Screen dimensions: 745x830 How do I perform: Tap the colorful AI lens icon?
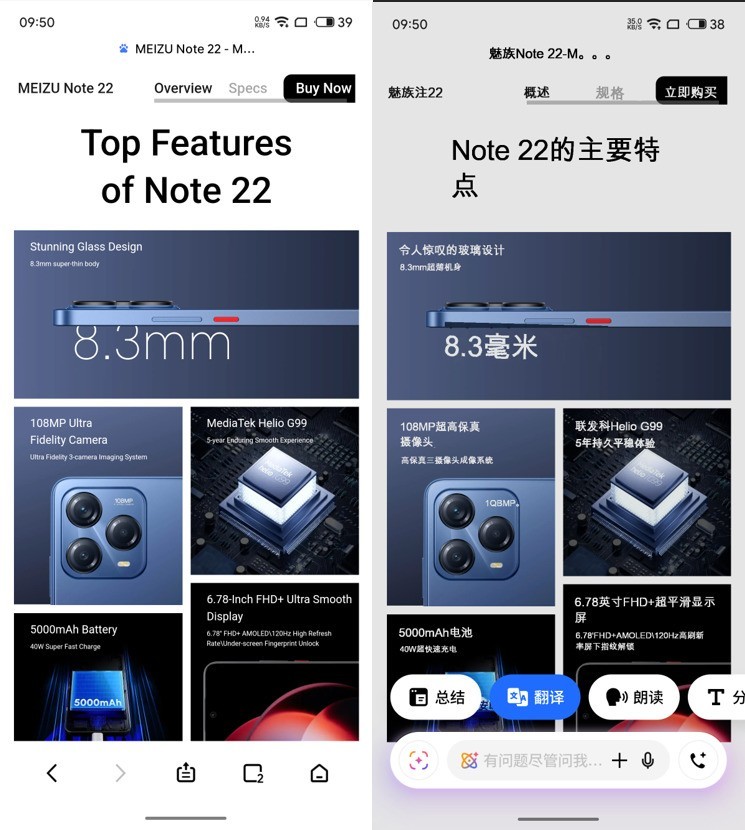pyautogui.click(x=417, y=760)
